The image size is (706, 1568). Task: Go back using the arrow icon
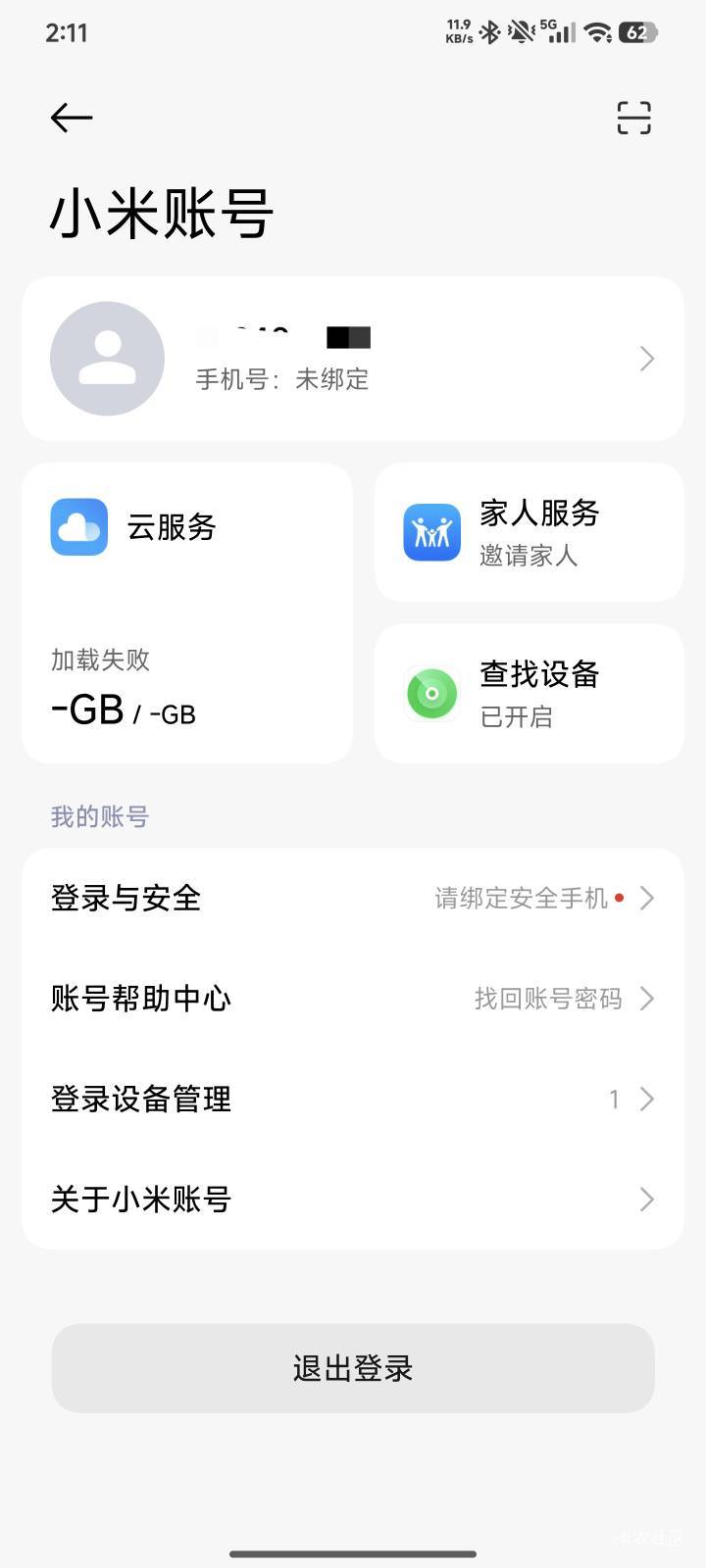[x=72, y=118]
